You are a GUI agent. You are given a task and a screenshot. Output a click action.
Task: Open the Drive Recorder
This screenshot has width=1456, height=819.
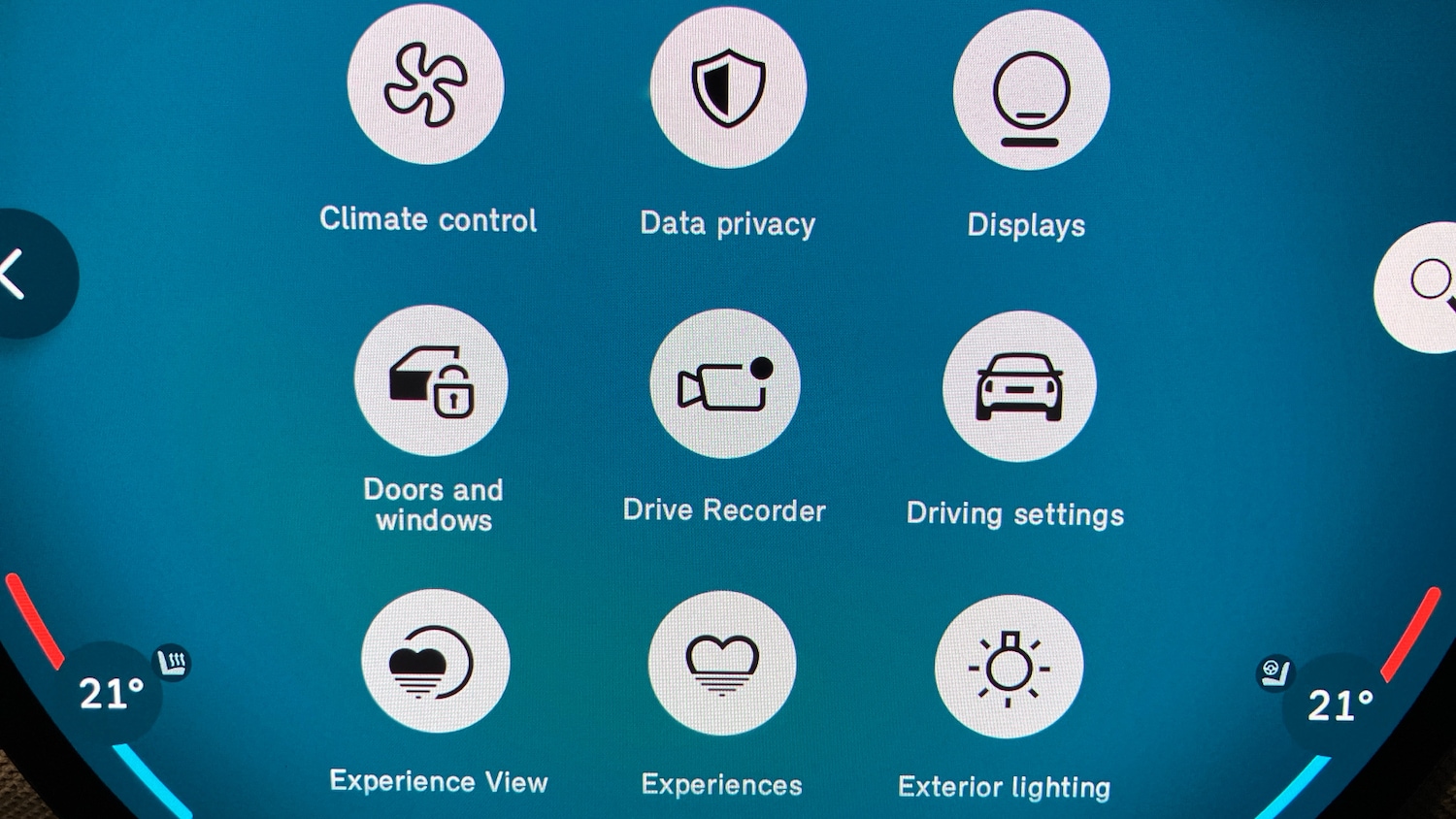(x=725, y=384)
